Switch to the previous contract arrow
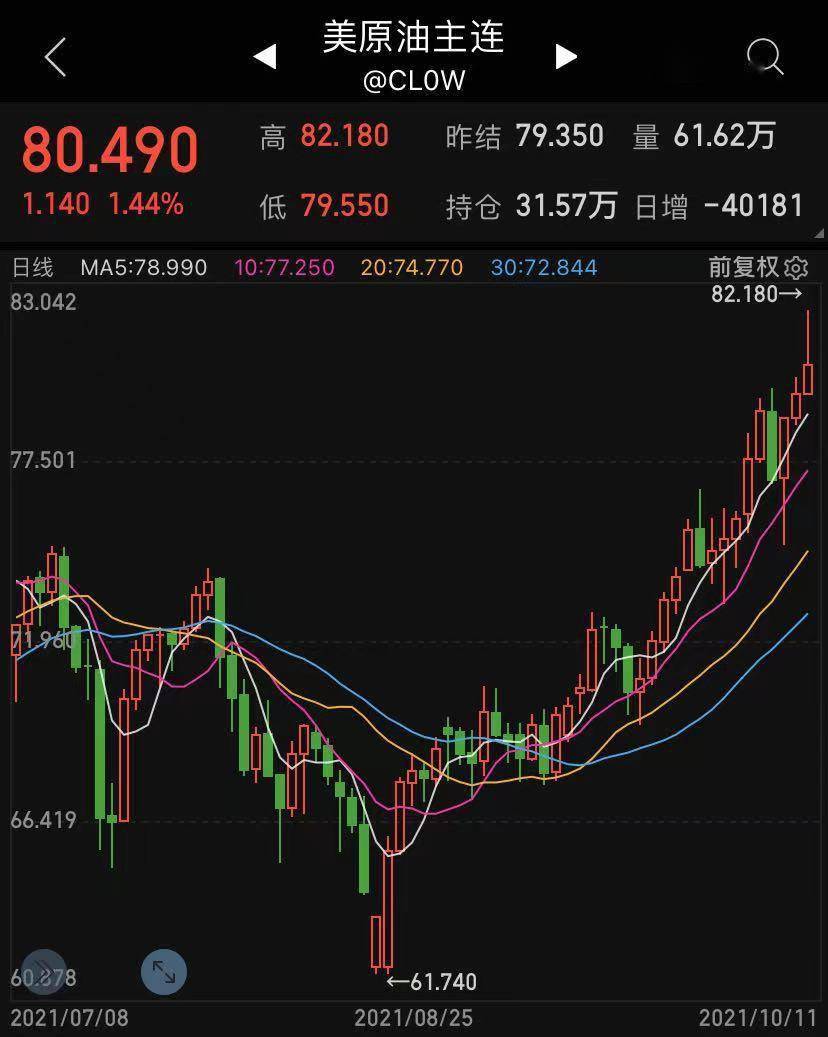Screen dimensions: 828x1037 (x=265, y=57)
